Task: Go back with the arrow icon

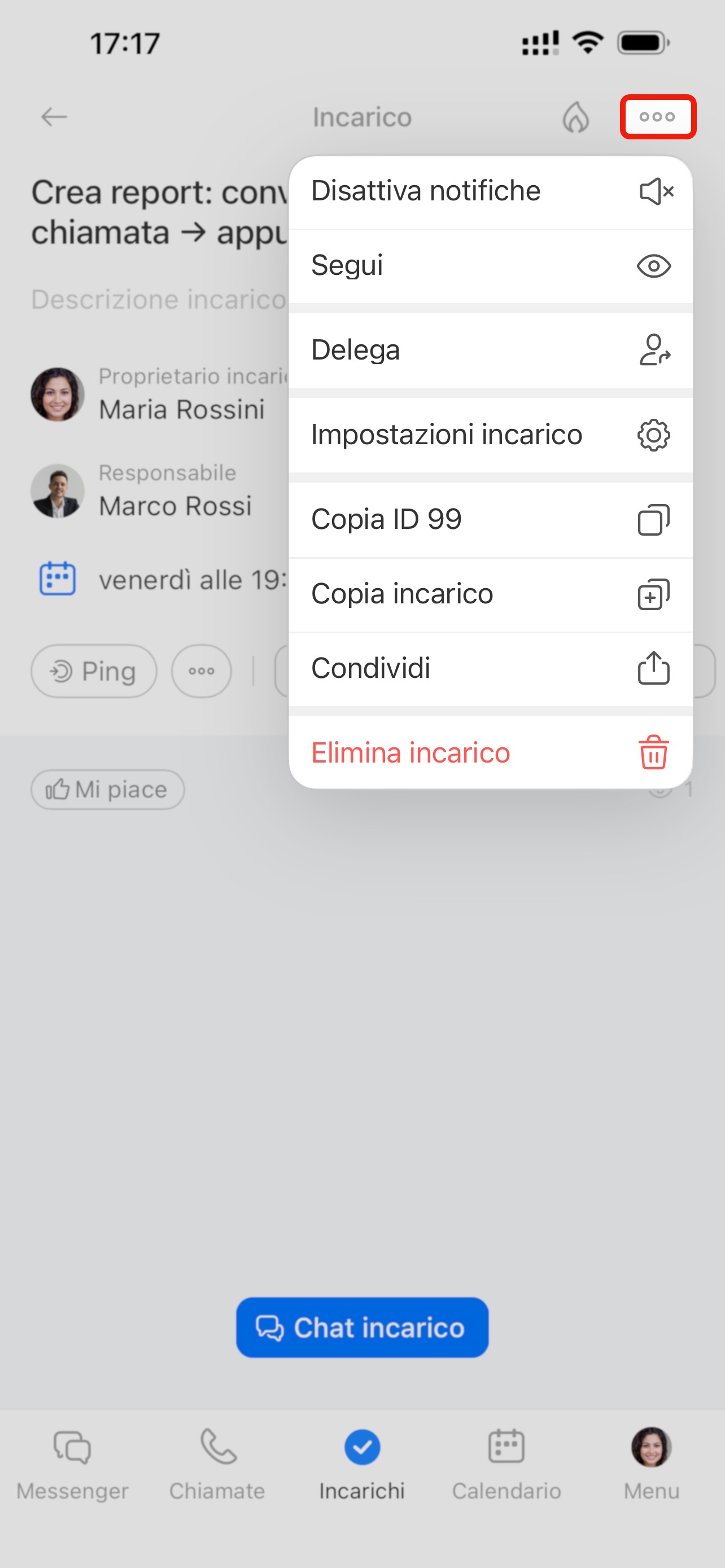Action: pos(54,117)
